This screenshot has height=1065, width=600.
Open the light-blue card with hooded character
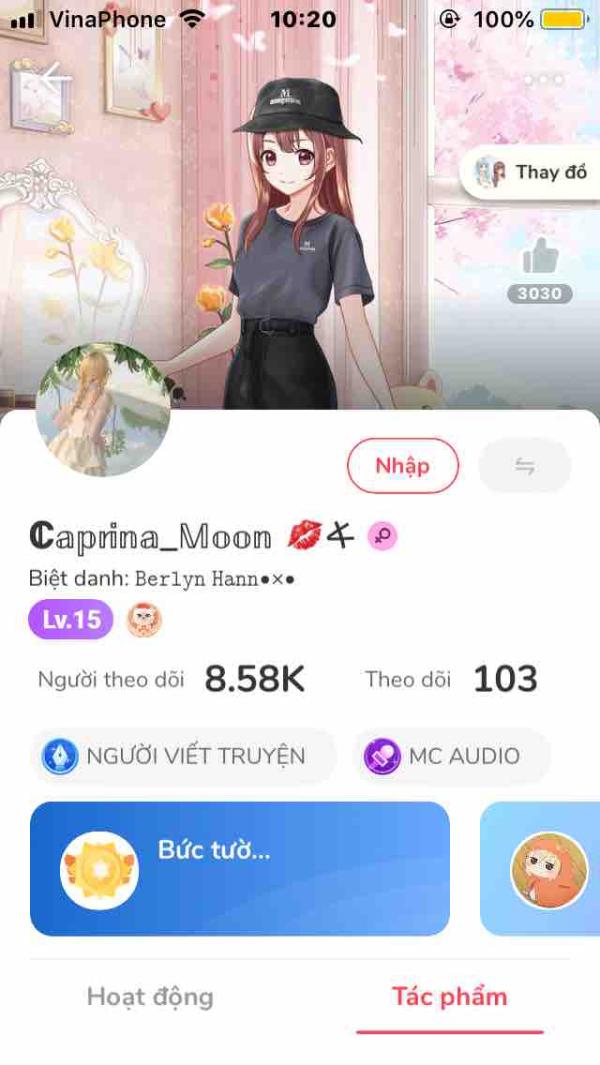[545, 868]
